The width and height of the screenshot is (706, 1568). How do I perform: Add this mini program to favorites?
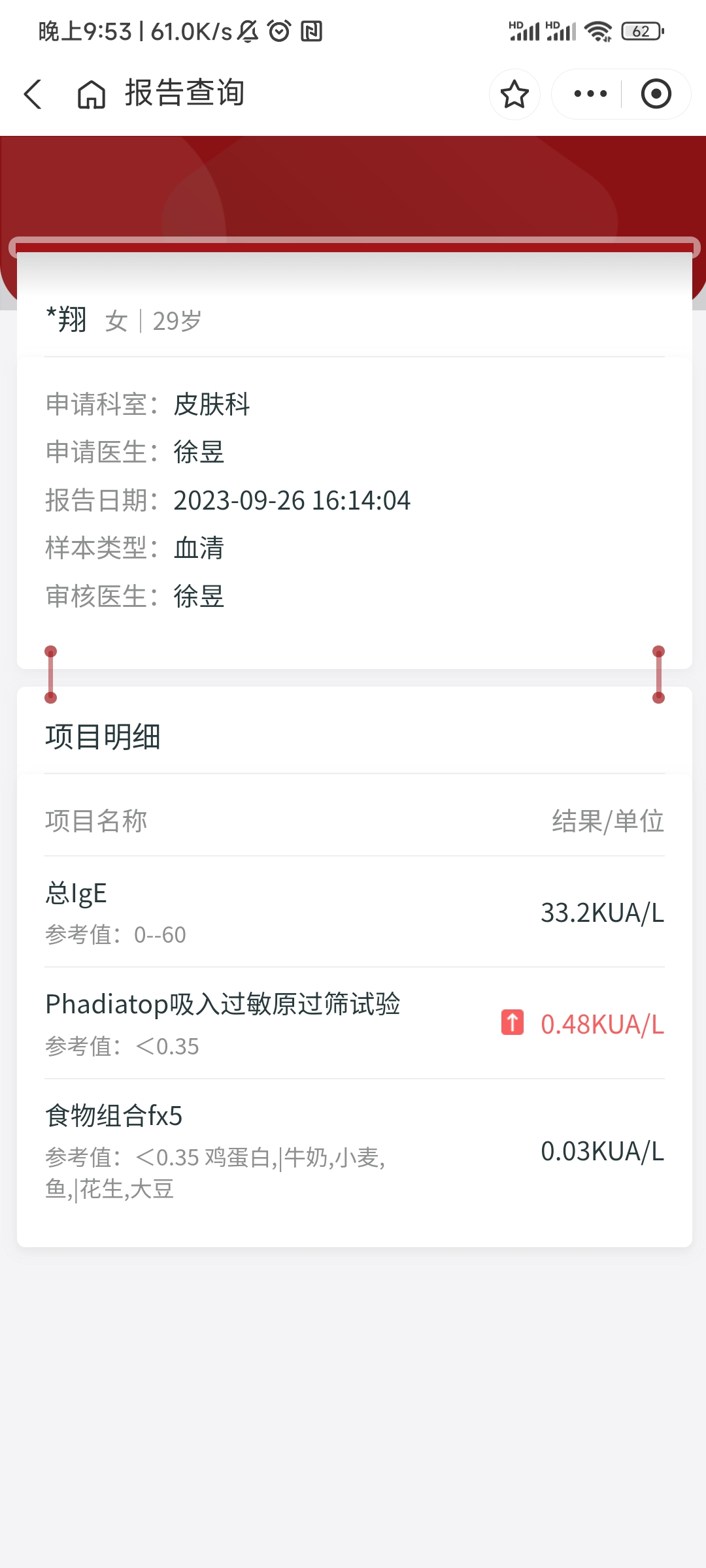click(514, 94)
